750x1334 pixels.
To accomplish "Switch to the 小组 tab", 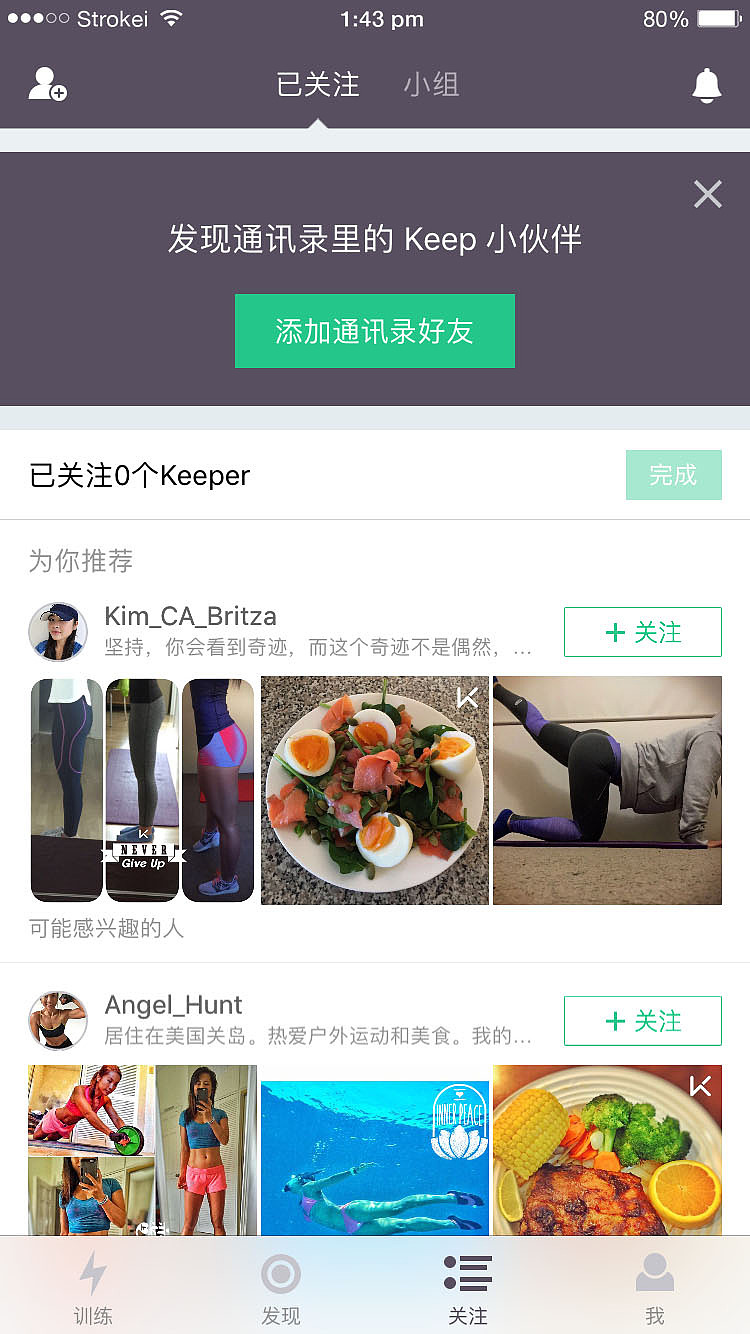I will [432, 84].
